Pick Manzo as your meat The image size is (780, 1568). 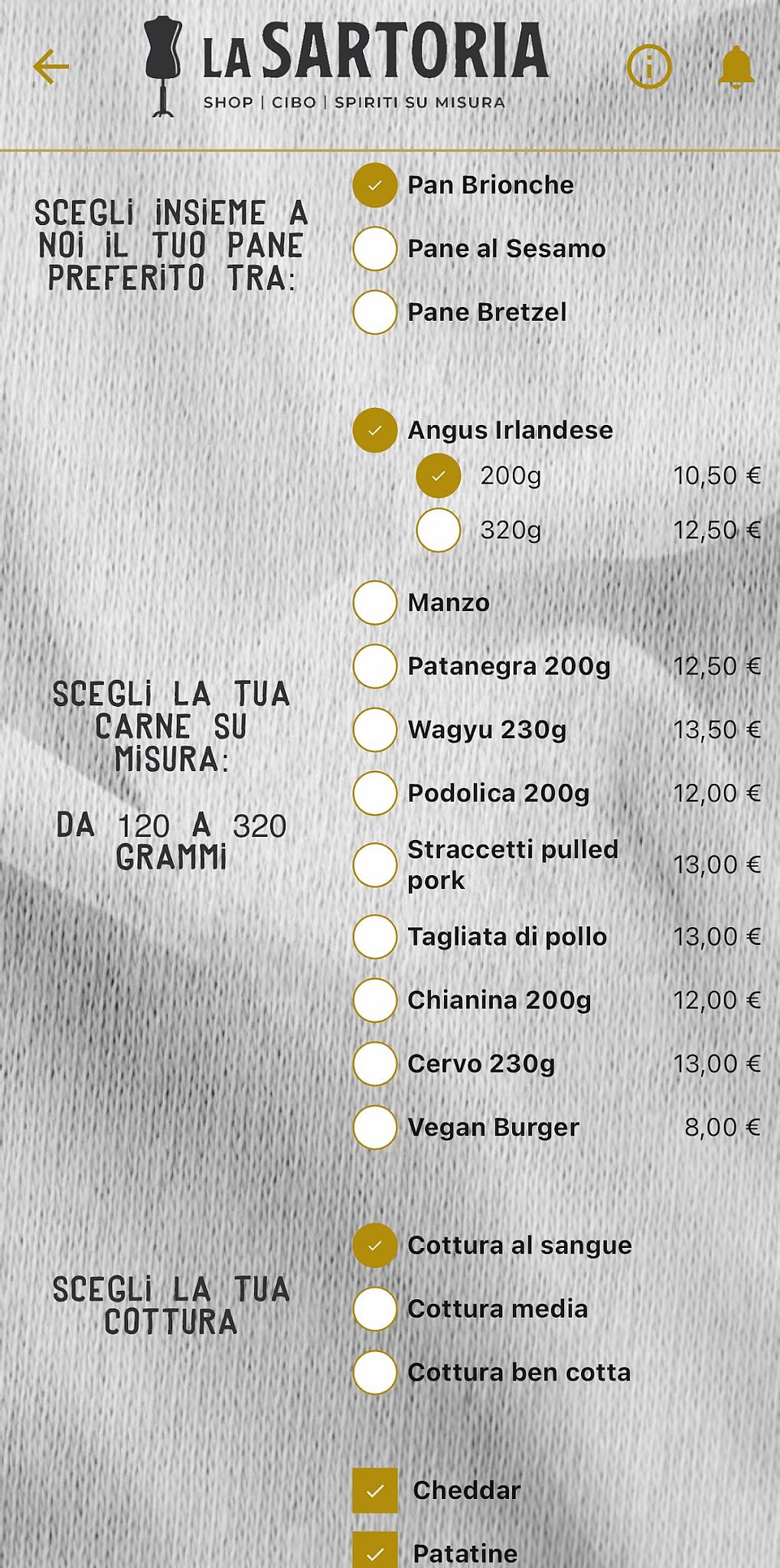(374, 603)
